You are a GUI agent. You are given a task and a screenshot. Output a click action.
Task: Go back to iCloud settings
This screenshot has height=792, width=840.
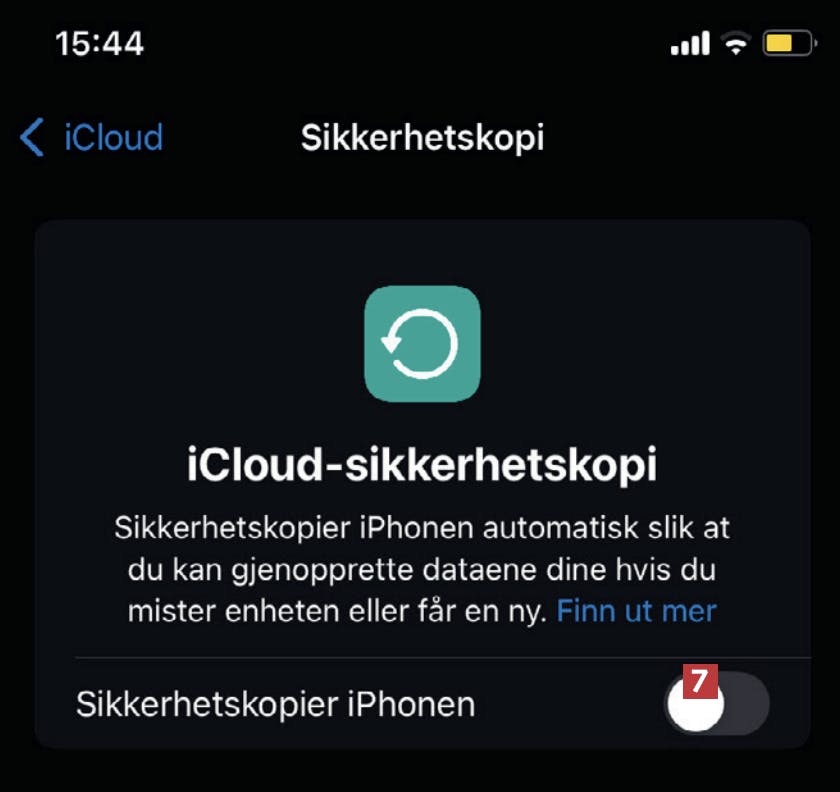point(92,137)
